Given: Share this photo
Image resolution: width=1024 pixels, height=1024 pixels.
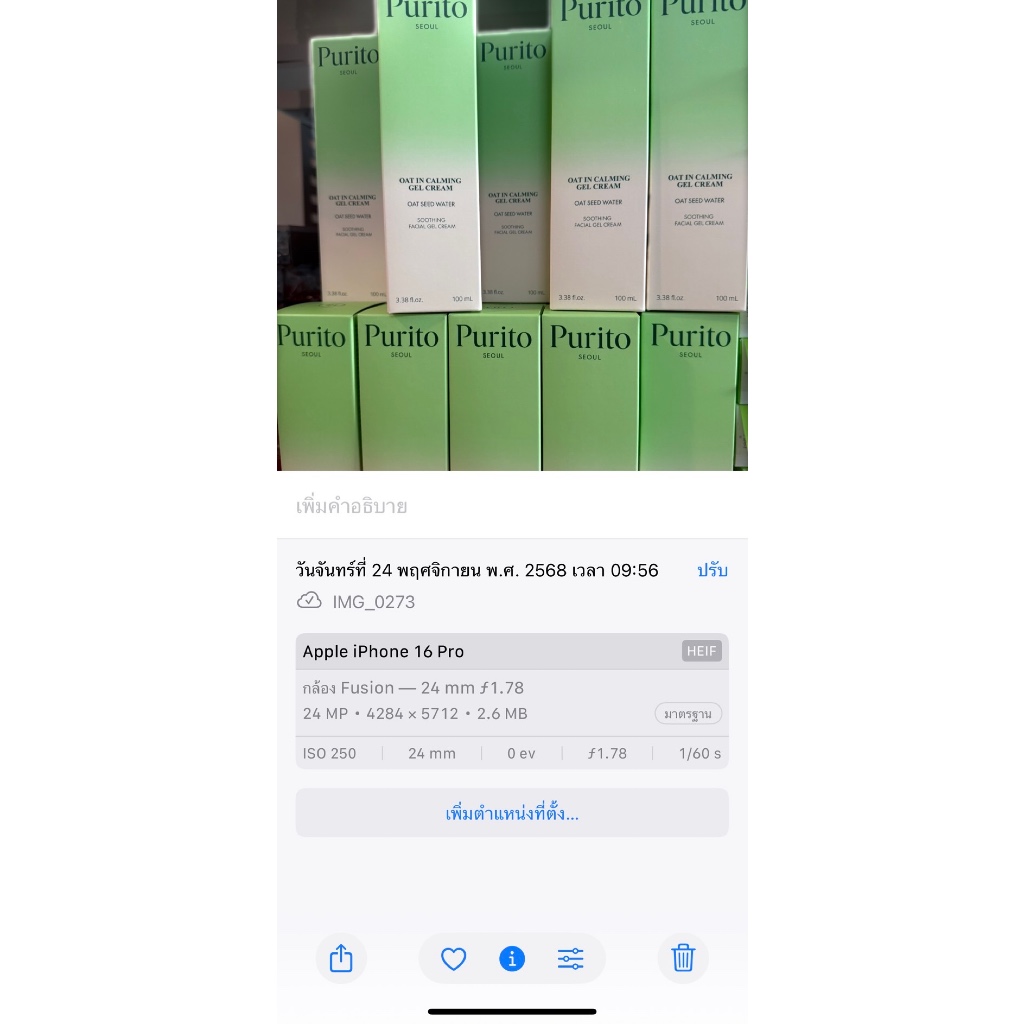Looking at the screenshot, I should [341, 959].
